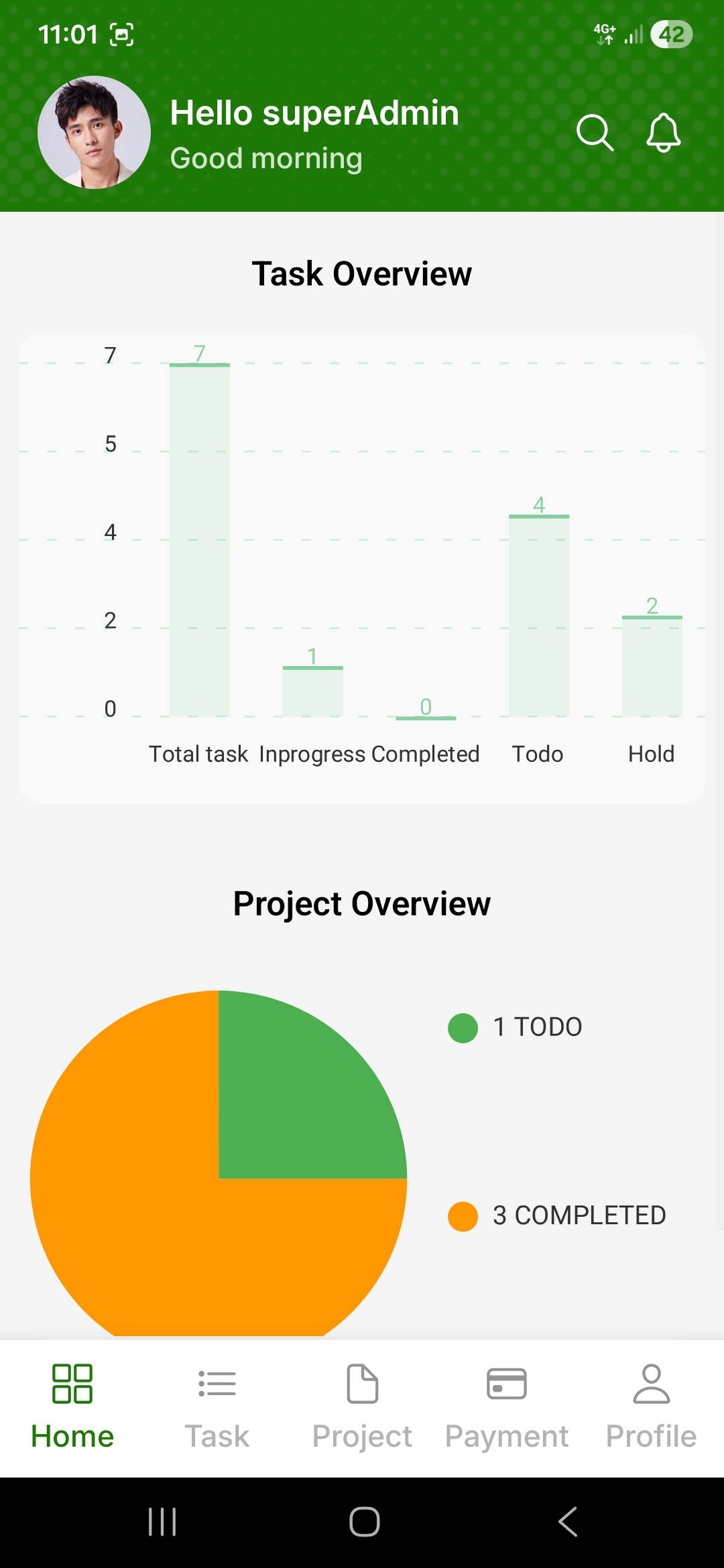Viewport: 724px width, 1568px height.
Task: Tap the profile avatar photo
Action: click(94, 133)
